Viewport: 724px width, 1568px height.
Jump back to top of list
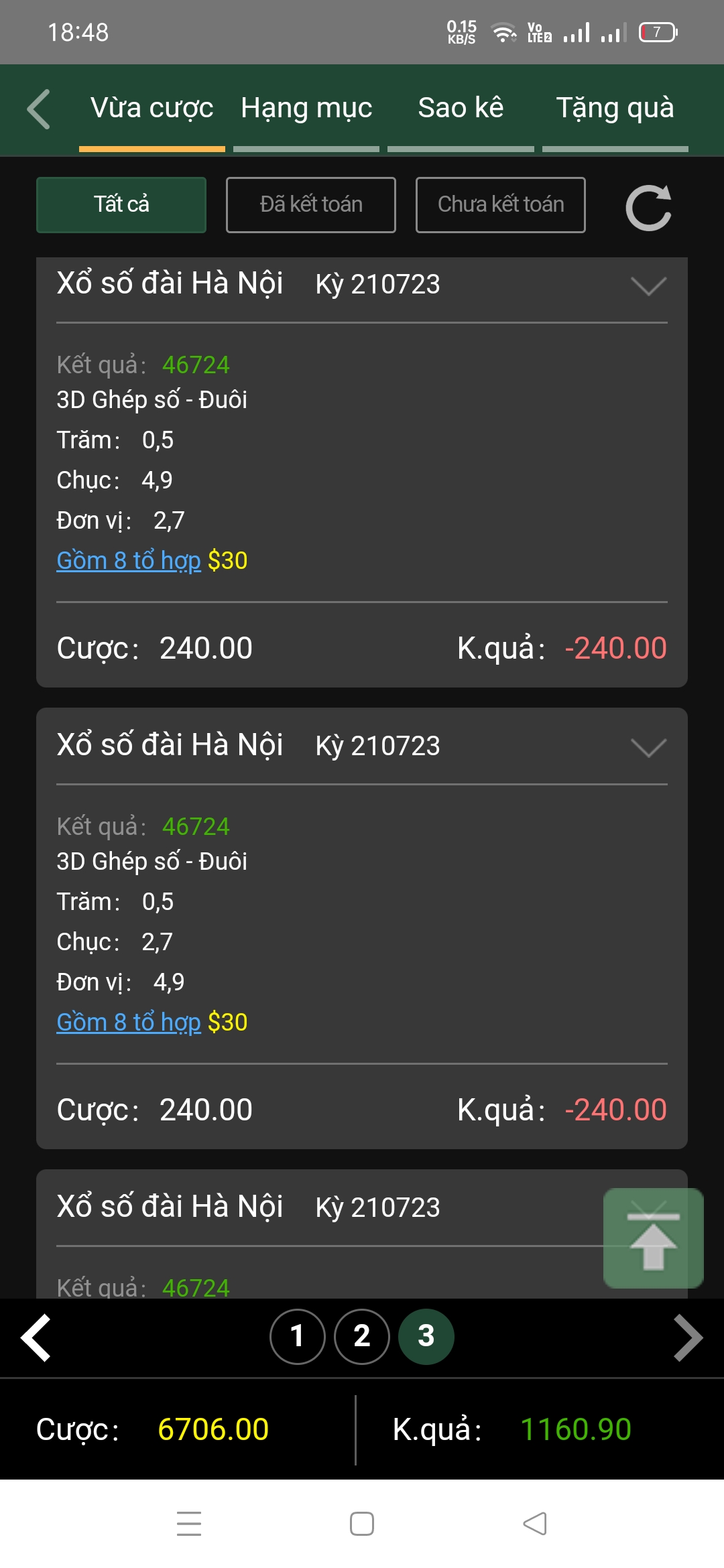point(654,1238)
